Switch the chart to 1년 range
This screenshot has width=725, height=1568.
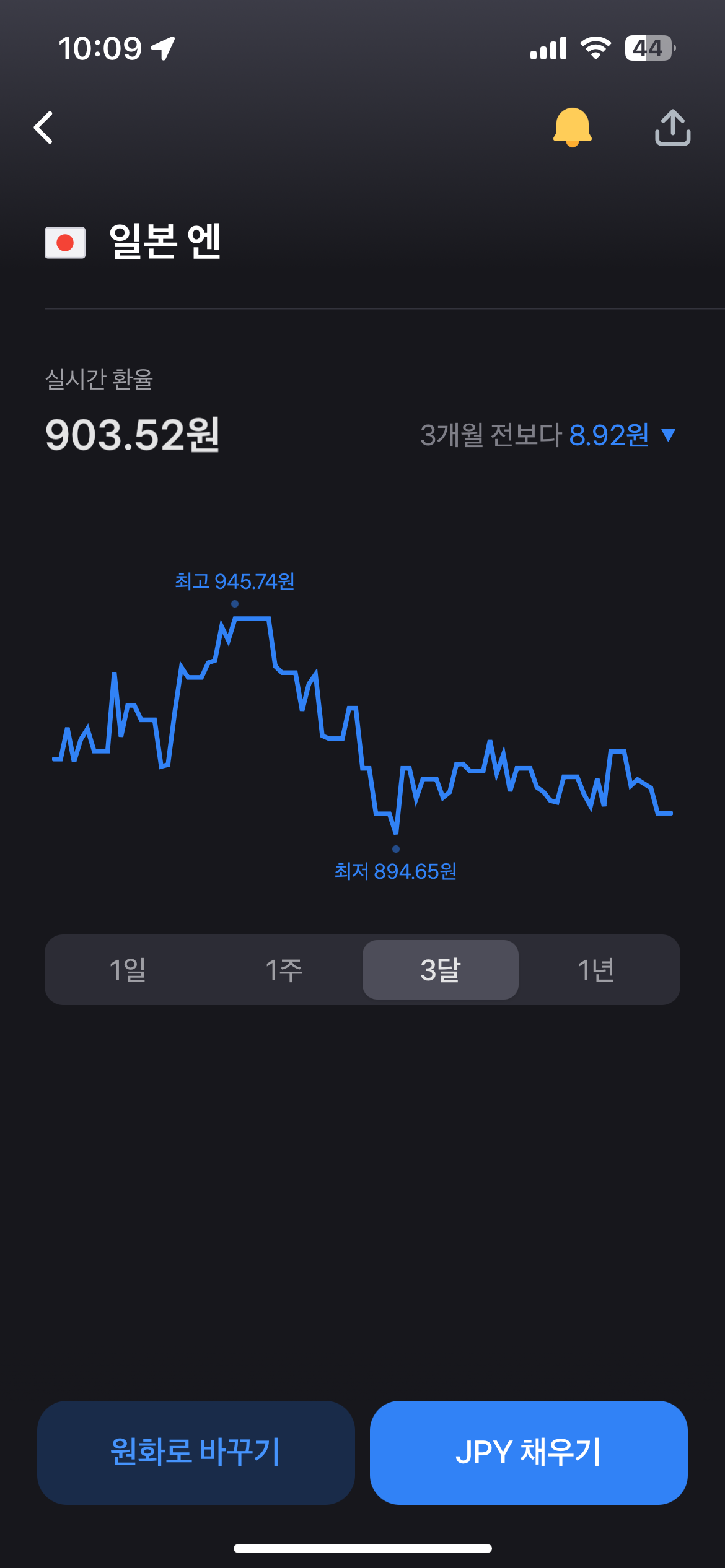[x=596, y=970]
